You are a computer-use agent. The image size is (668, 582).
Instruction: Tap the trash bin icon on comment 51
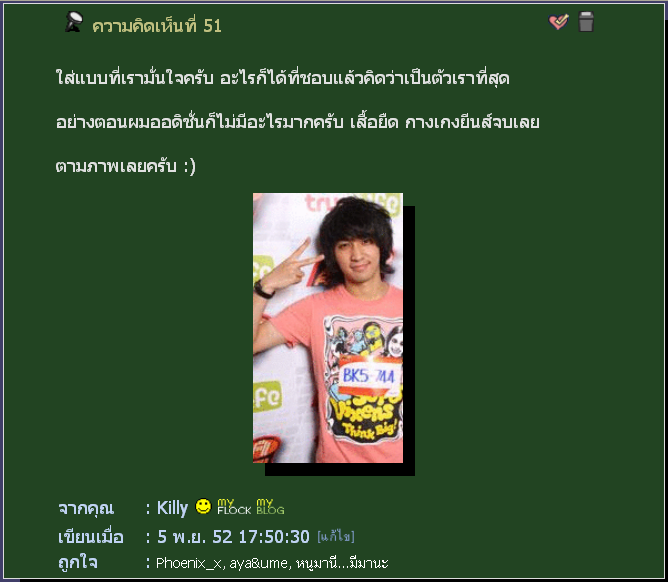click(586, 22)
